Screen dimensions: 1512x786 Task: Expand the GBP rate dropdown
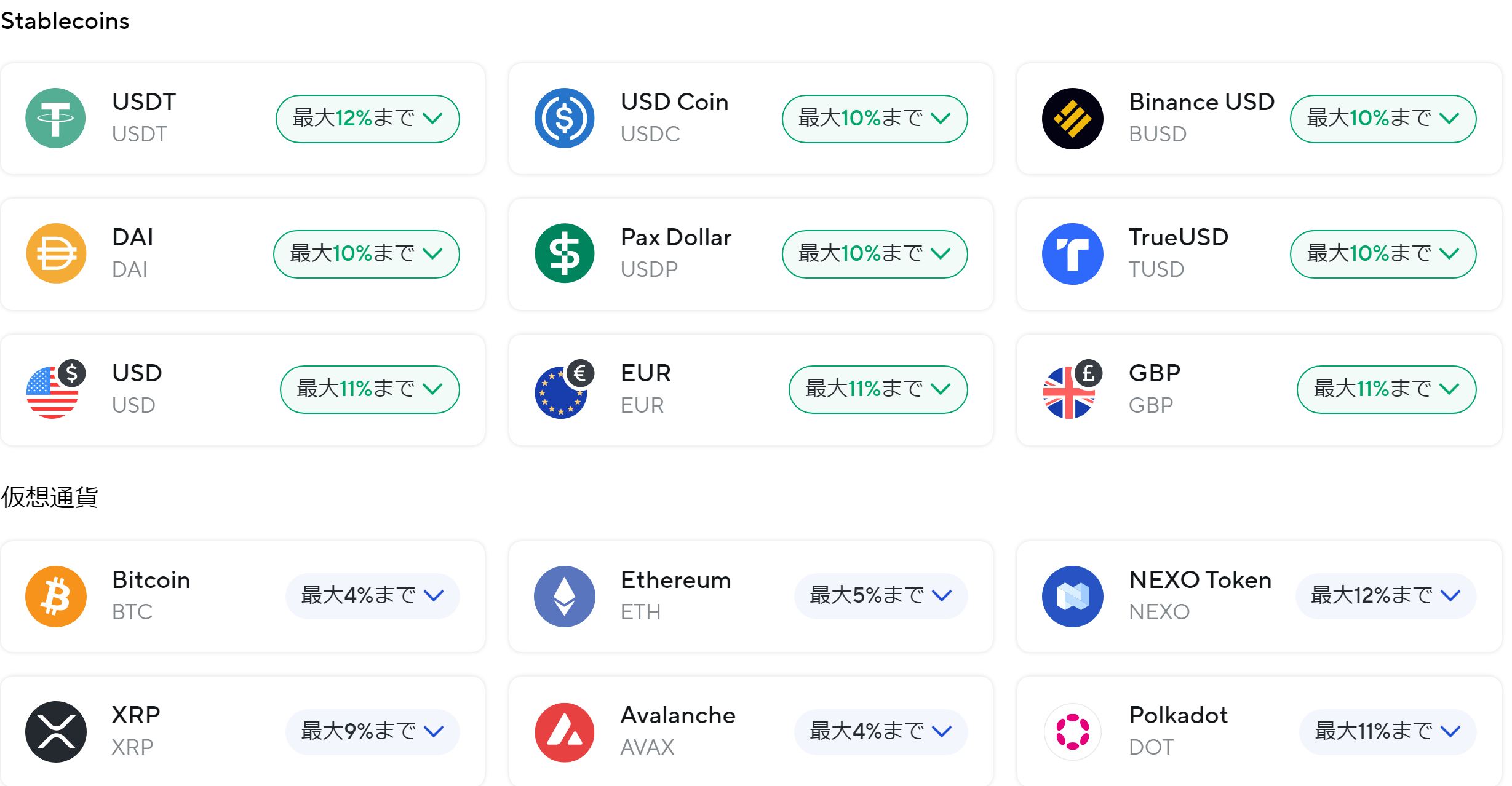[x=1386, y=389]
